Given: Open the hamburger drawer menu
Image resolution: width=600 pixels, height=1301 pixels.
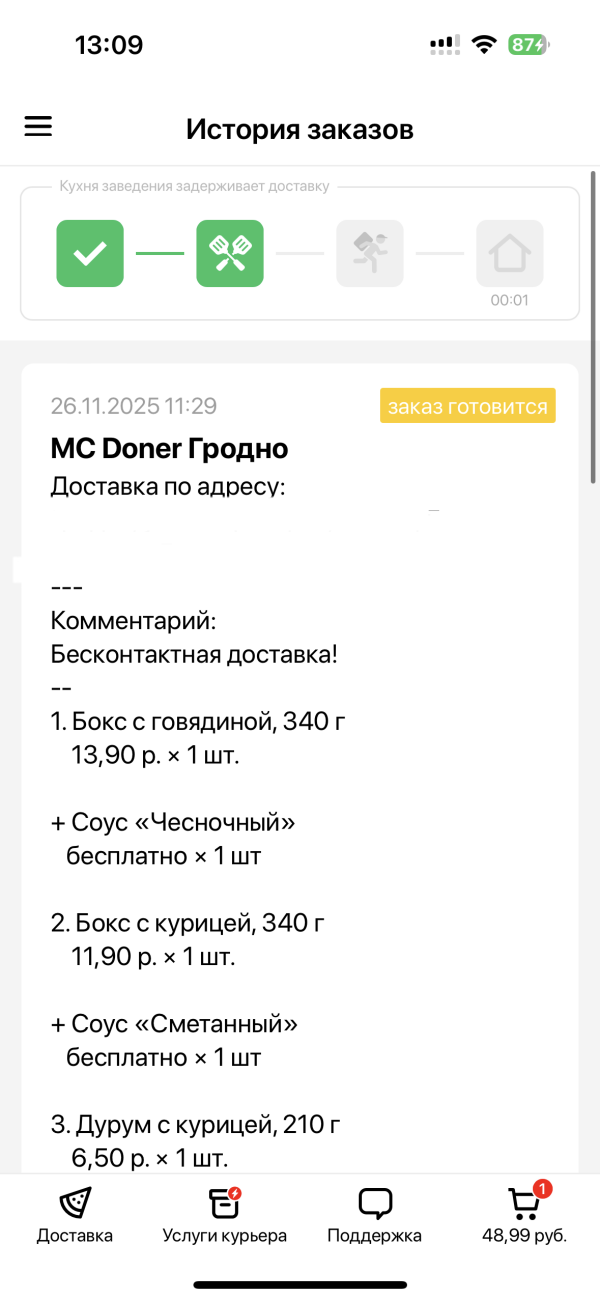Looking at the screenshot, I should click(x=38, y=127).
